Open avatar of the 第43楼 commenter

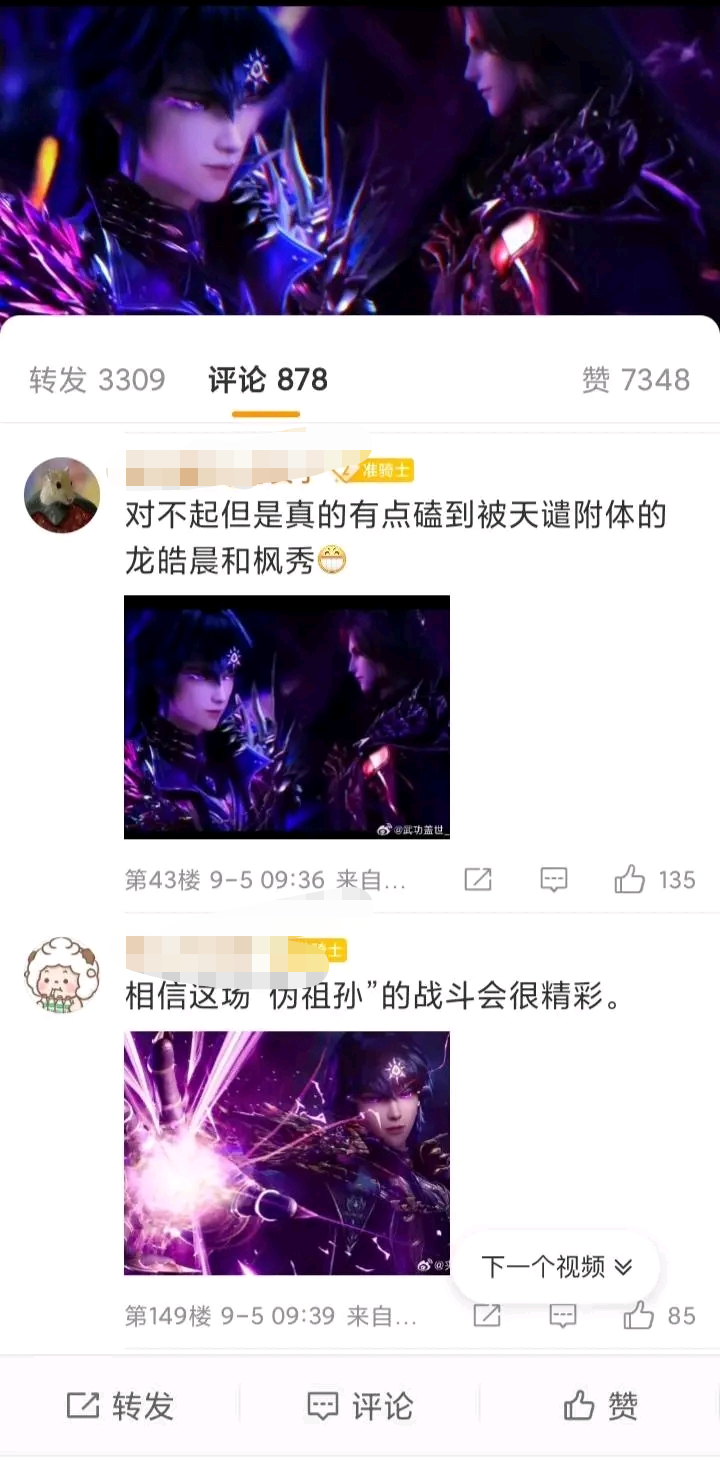point(62,495)
